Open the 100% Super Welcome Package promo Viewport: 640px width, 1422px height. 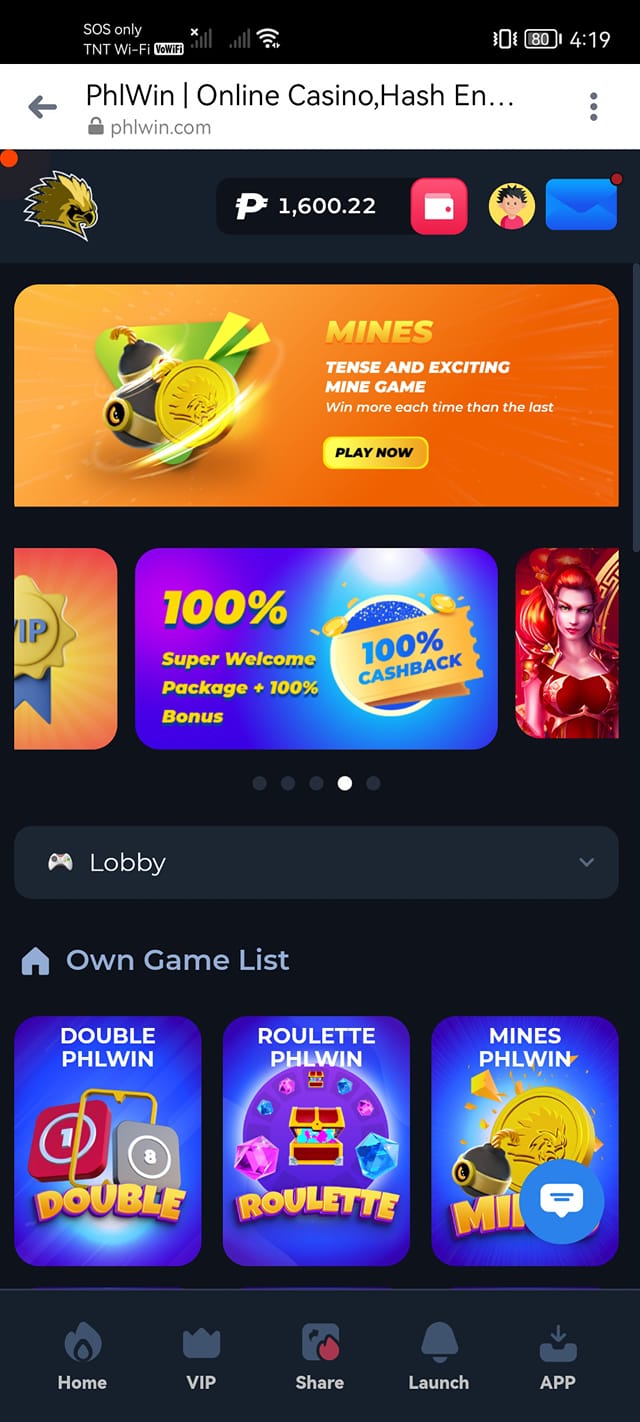[316, 648]
